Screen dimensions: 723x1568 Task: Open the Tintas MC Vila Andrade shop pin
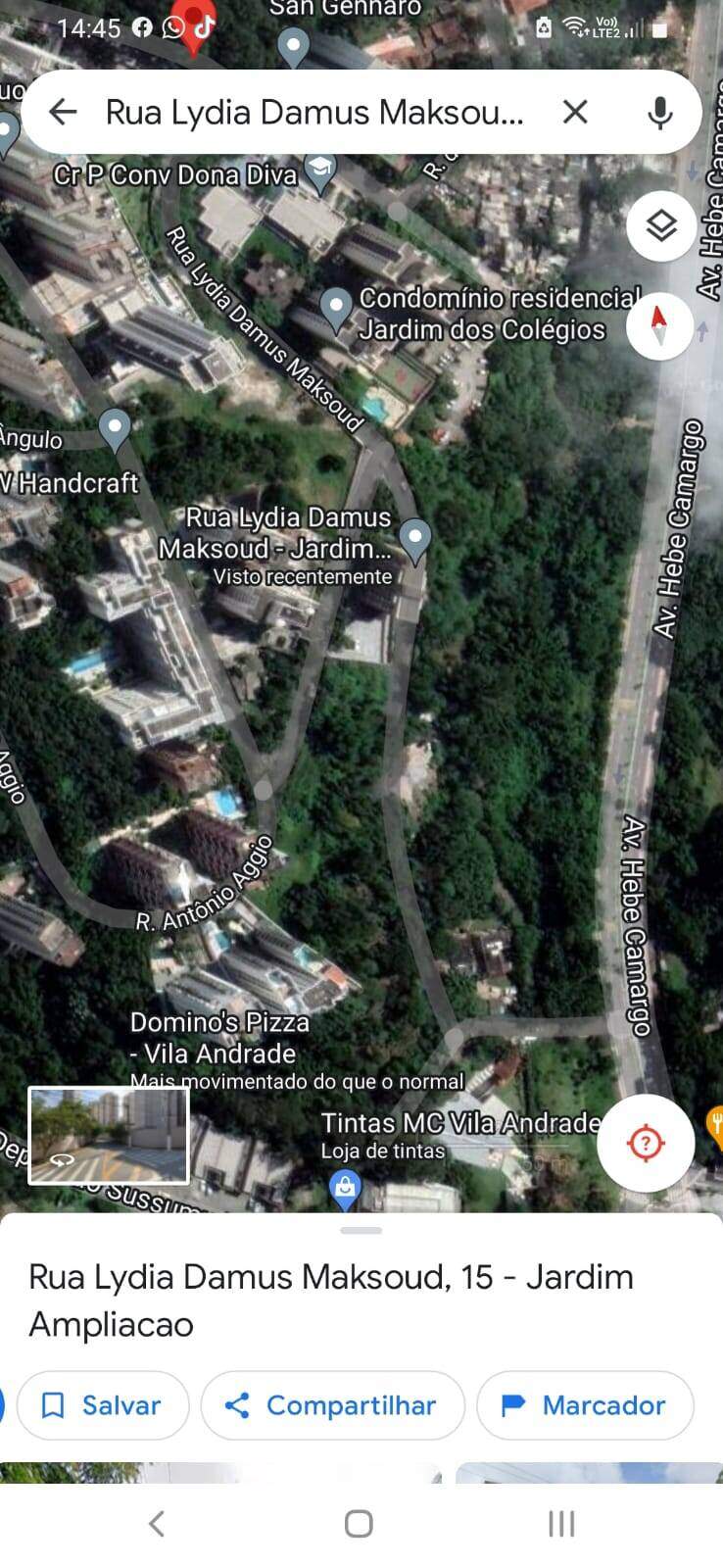(344, 1189)
